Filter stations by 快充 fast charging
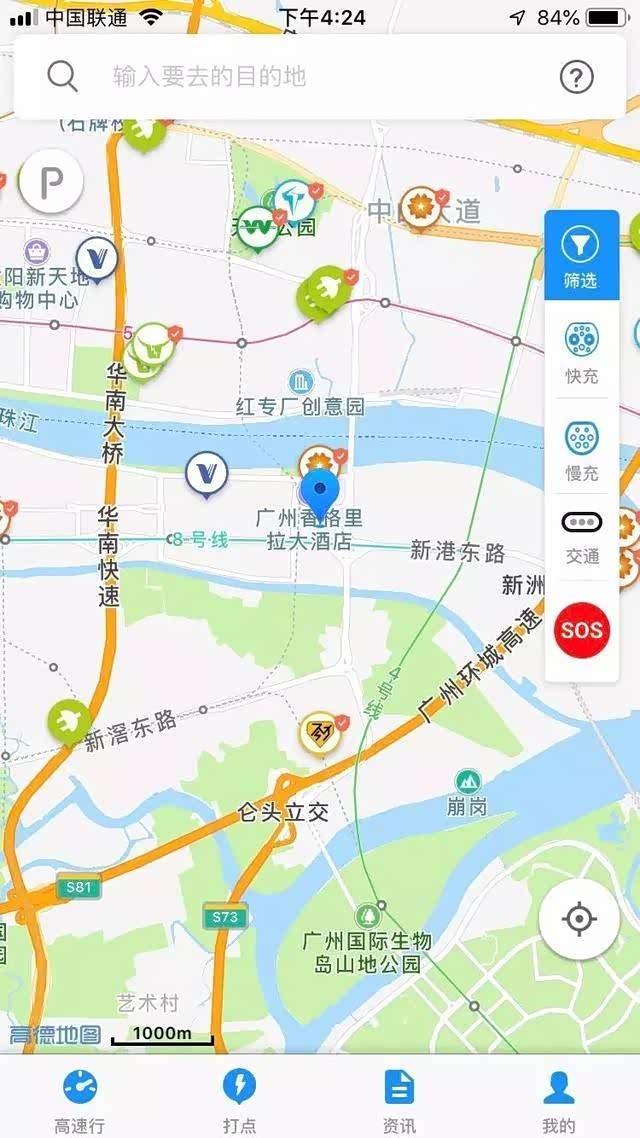 (x=581, y=353)
